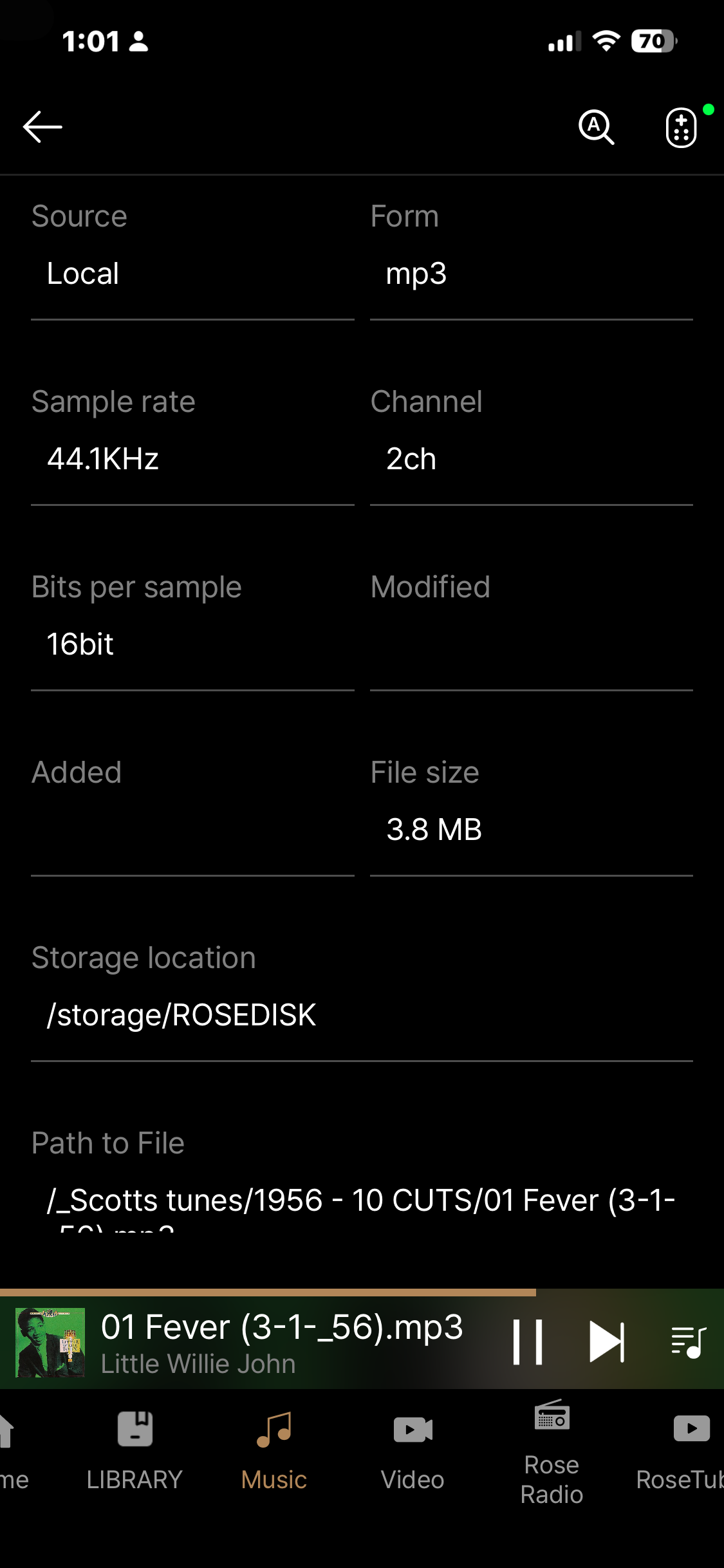Open the remote control icon
The width and height of the screenshot is (724, 1568).
click(682, 128)
